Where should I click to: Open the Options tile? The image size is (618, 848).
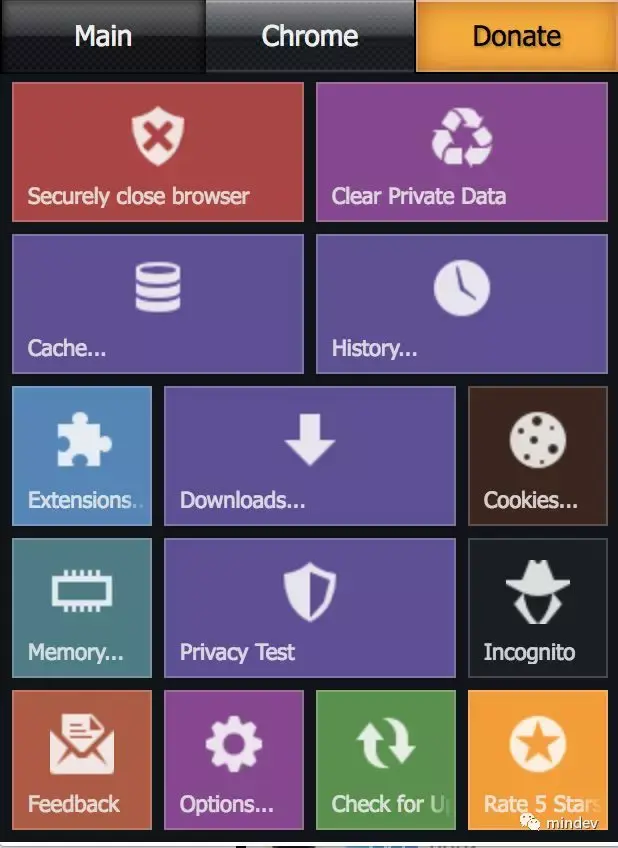pos(233,760)
